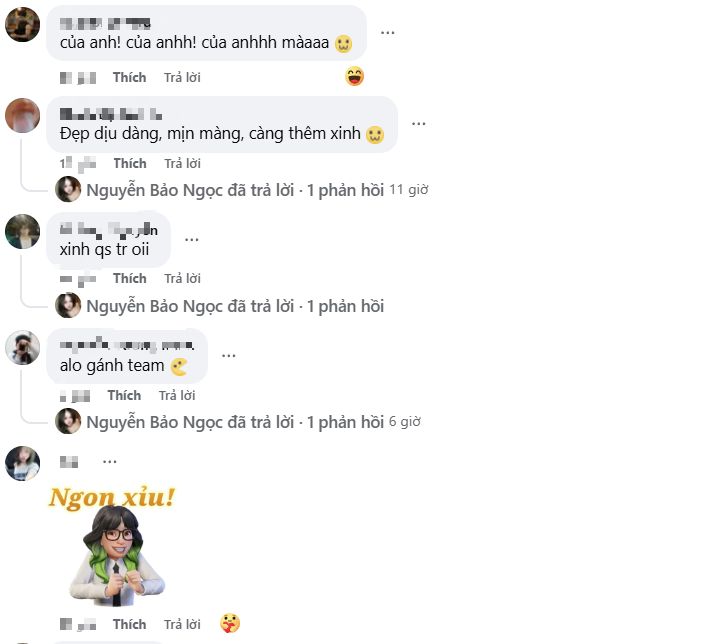Expand the reply under "xinh qs tr oii"
The width and height of the screenshot is (713, 644).
235,306
